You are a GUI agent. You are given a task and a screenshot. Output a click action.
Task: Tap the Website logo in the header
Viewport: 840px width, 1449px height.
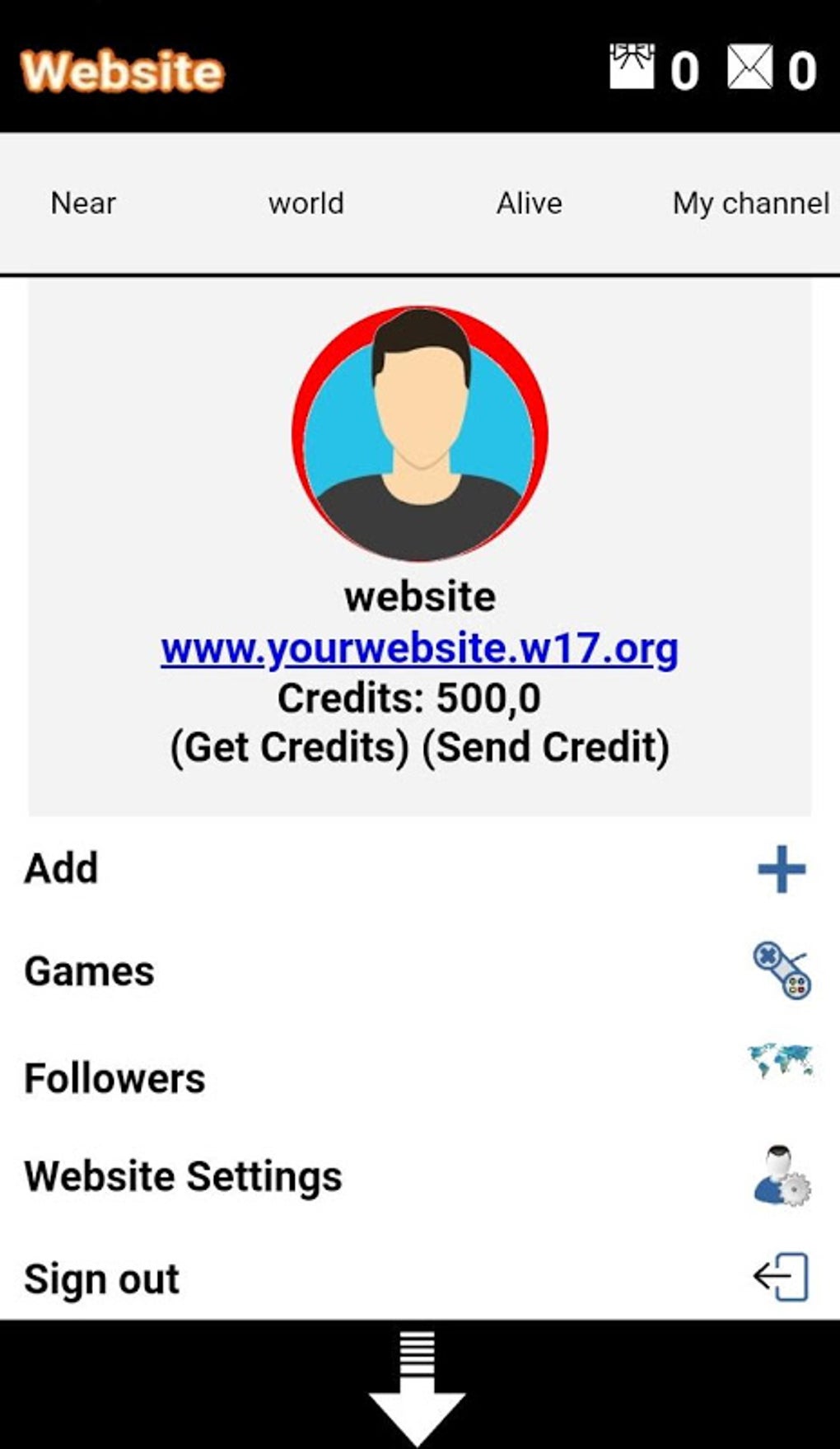122,71
